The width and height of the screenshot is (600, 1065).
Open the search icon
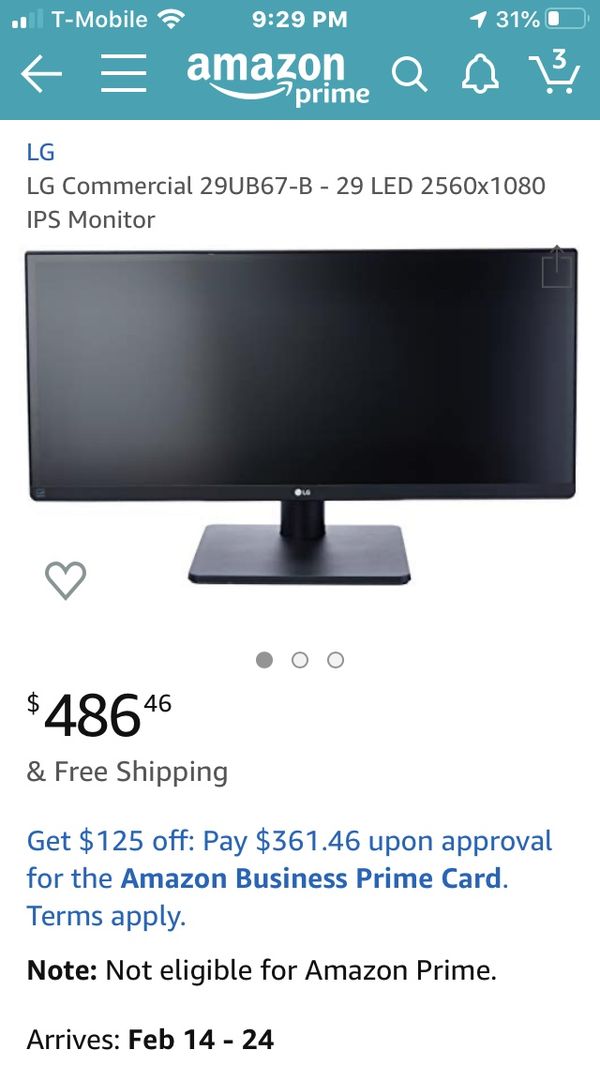[x=410, y=73]
